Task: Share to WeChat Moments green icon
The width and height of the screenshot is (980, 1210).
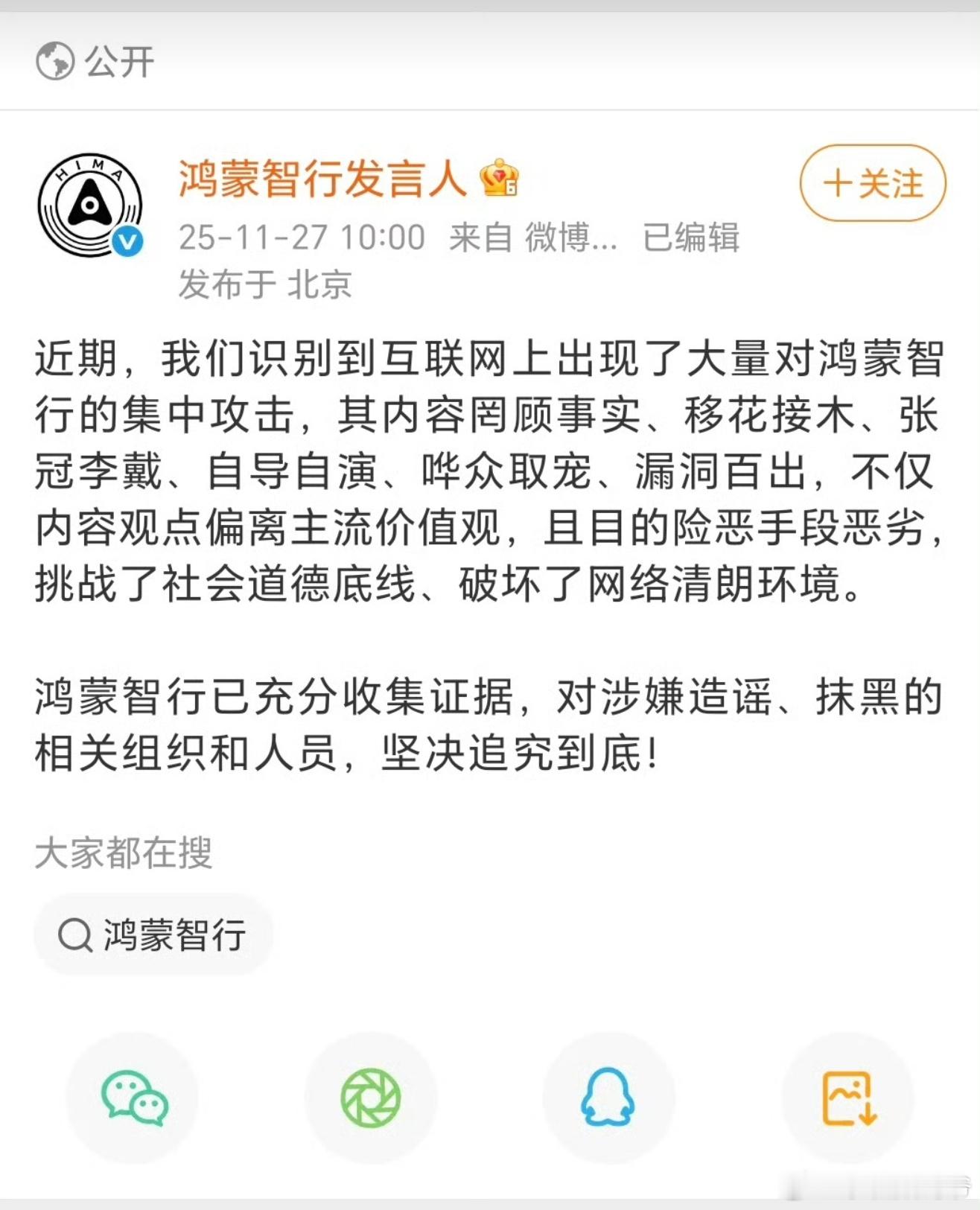Action: coord(369,1096)
